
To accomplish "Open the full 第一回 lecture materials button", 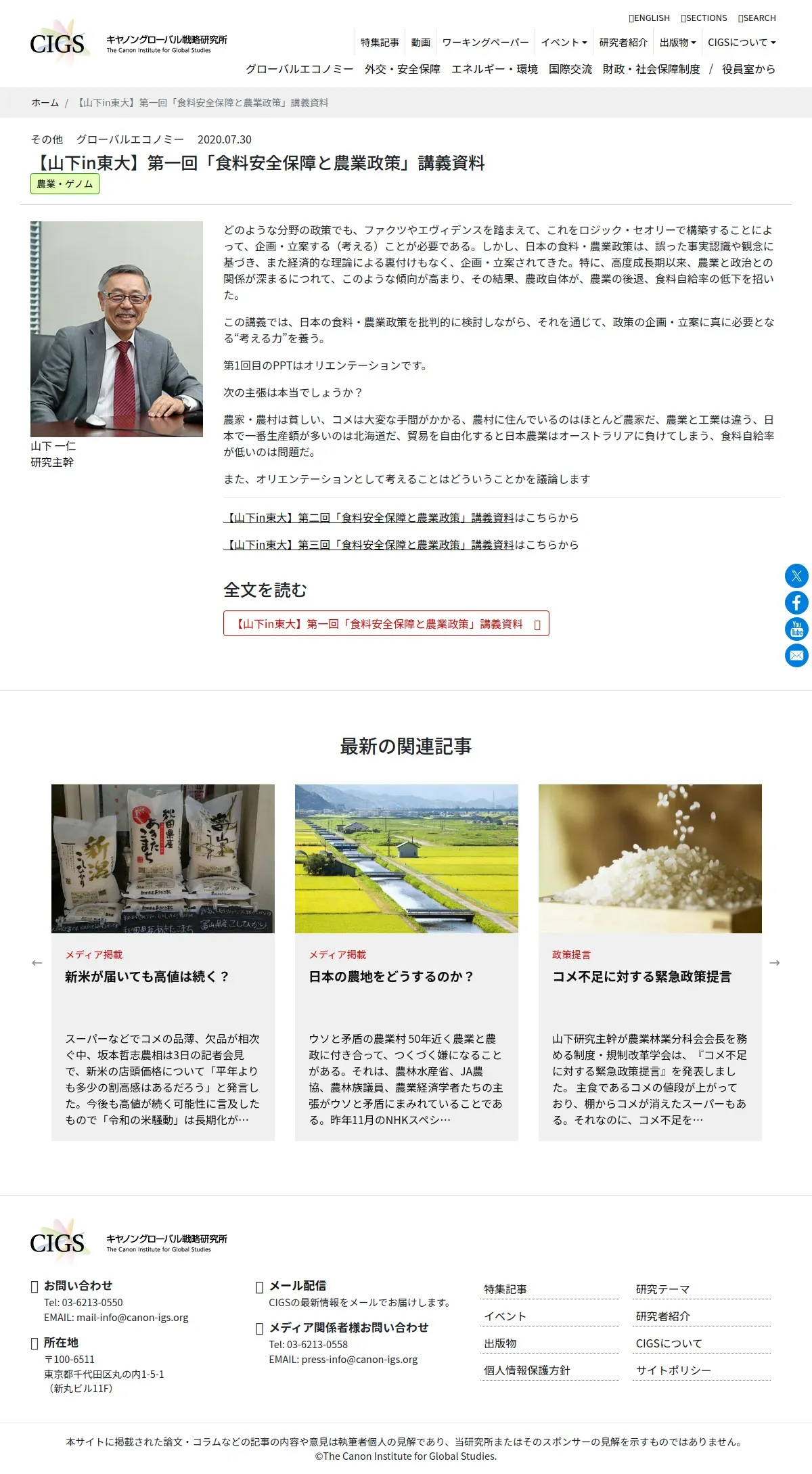I will click(x=386, y=624).
